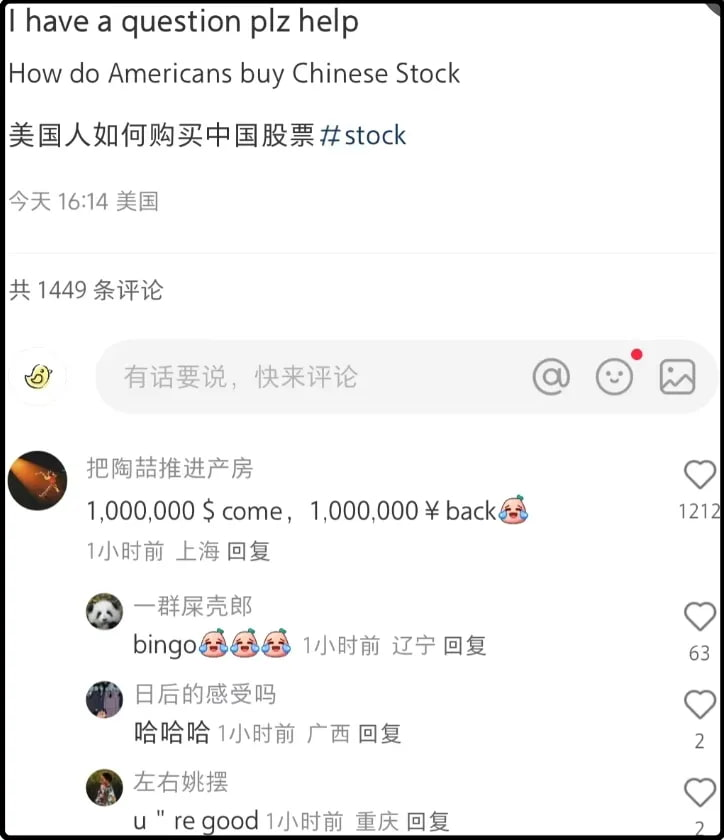Reply to the 哈哈哈 comment
Viewport: 724px width, 840px height.
[x=379, y=733]
